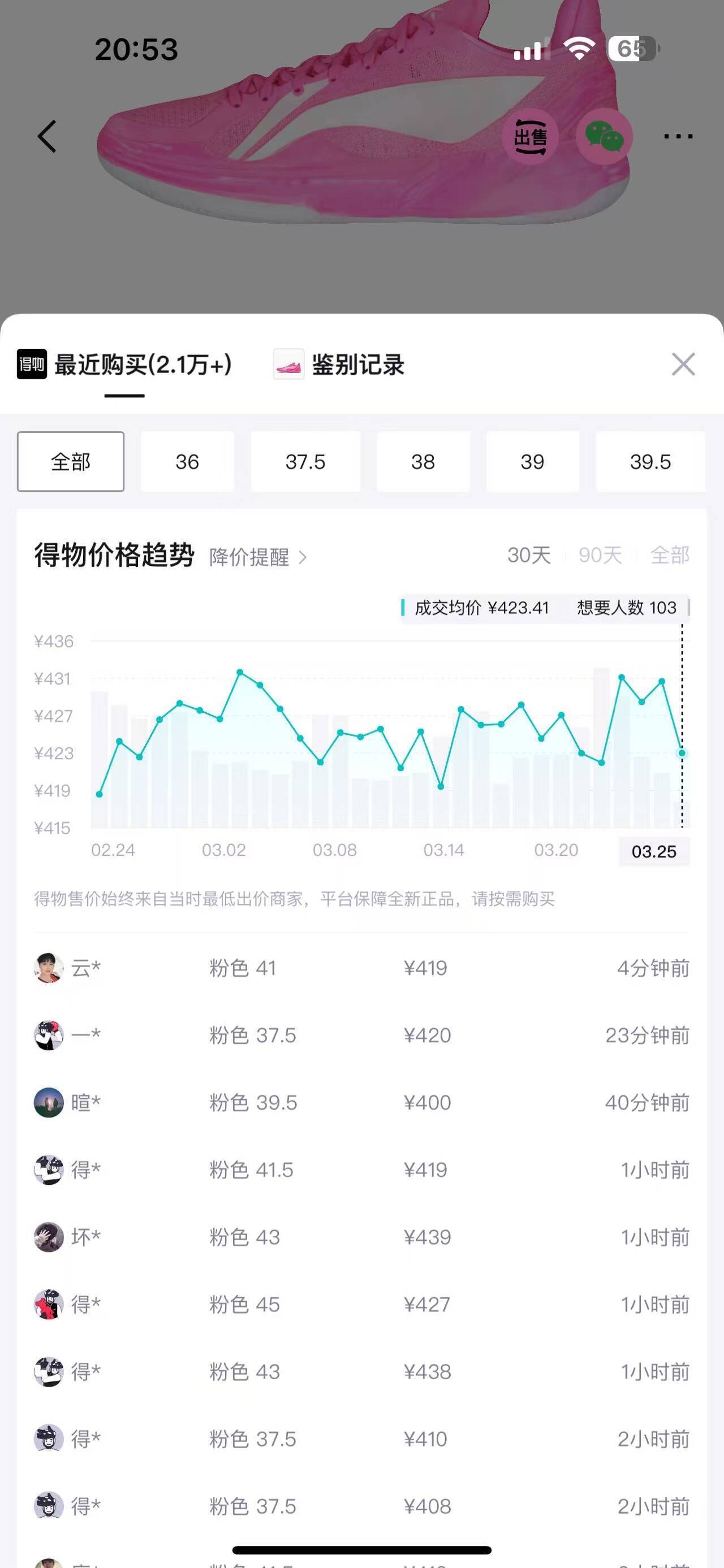Pick the size 39 filter
Image resolution: width=724 pixels, height=1568 pixels.
pyautogui.click(x=533, y=462)
